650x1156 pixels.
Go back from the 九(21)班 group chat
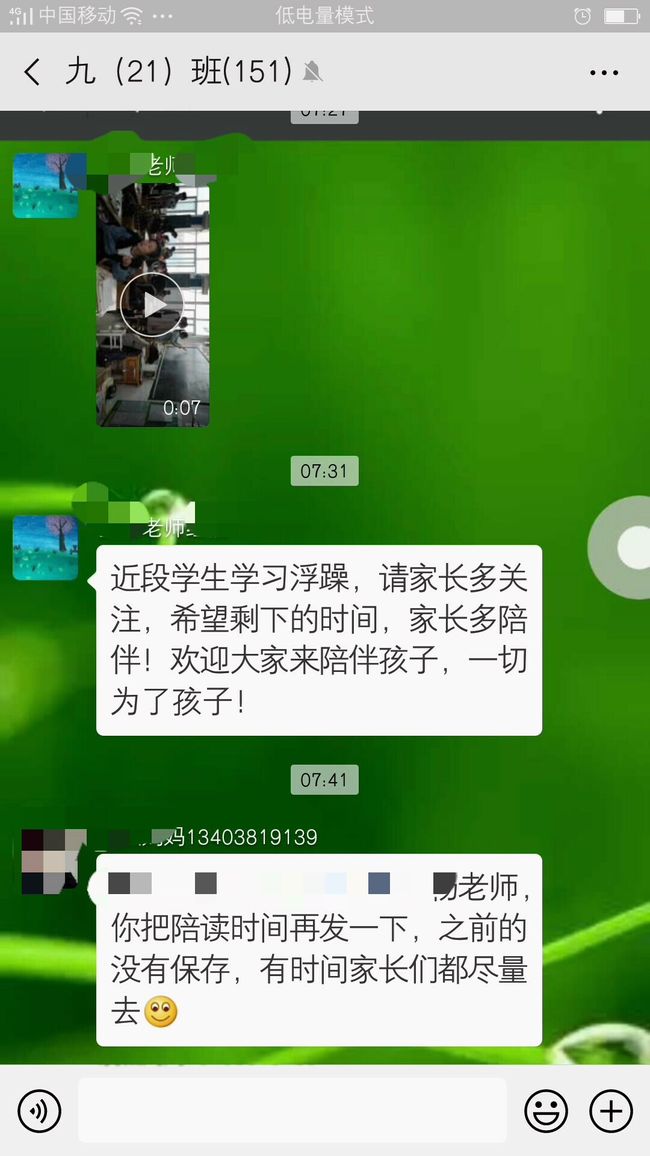(x=32, y=73)
